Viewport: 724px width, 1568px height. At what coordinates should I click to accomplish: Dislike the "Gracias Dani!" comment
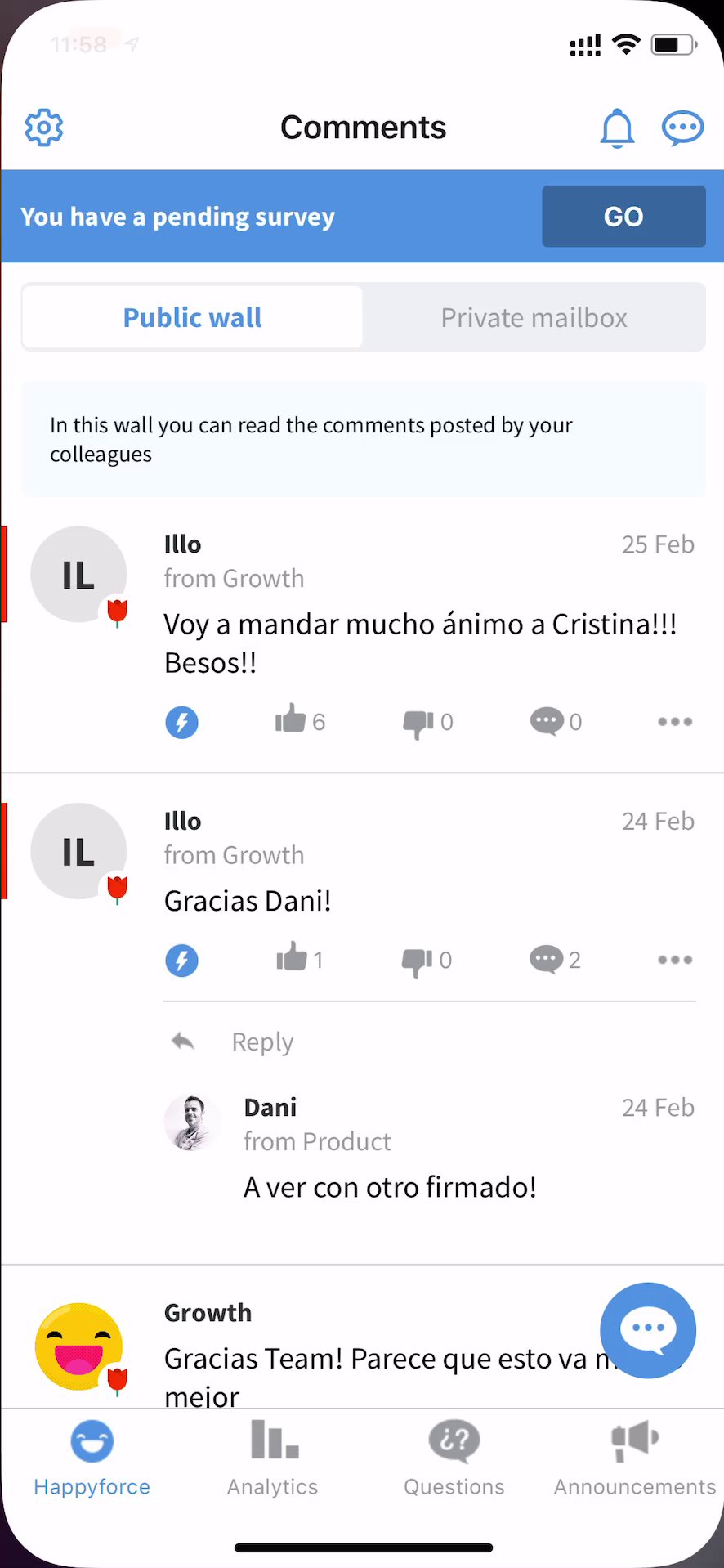418,961
